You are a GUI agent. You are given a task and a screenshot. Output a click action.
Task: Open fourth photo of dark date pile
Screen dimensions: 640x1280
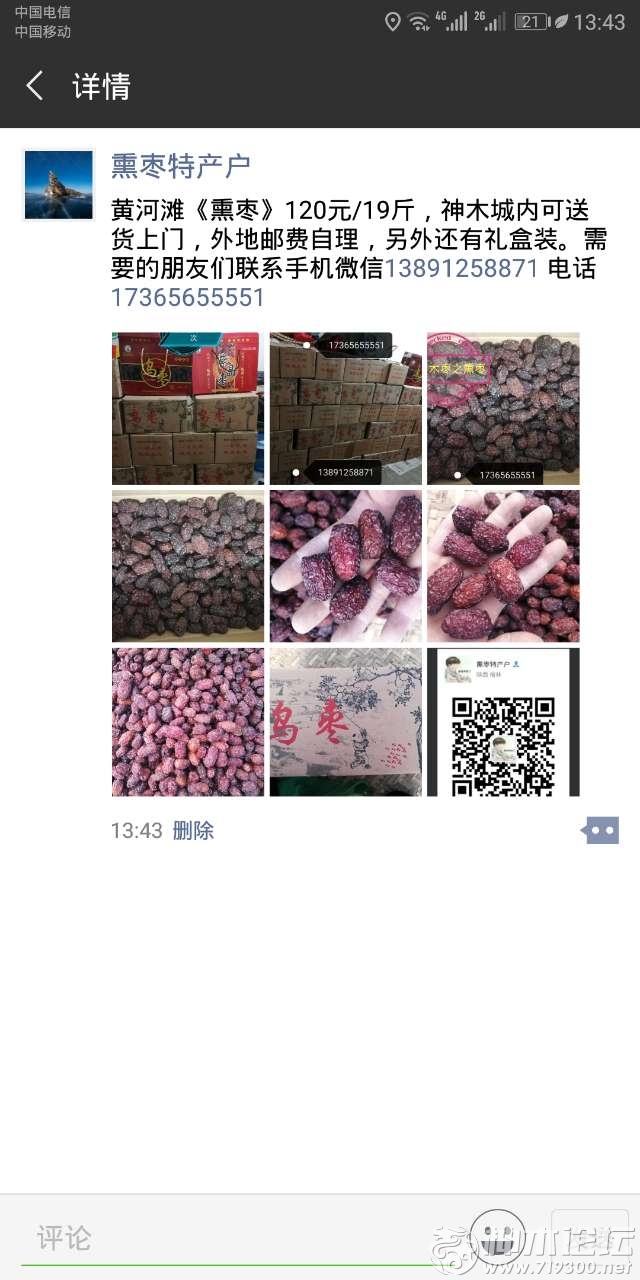click(x=188, y=566)
